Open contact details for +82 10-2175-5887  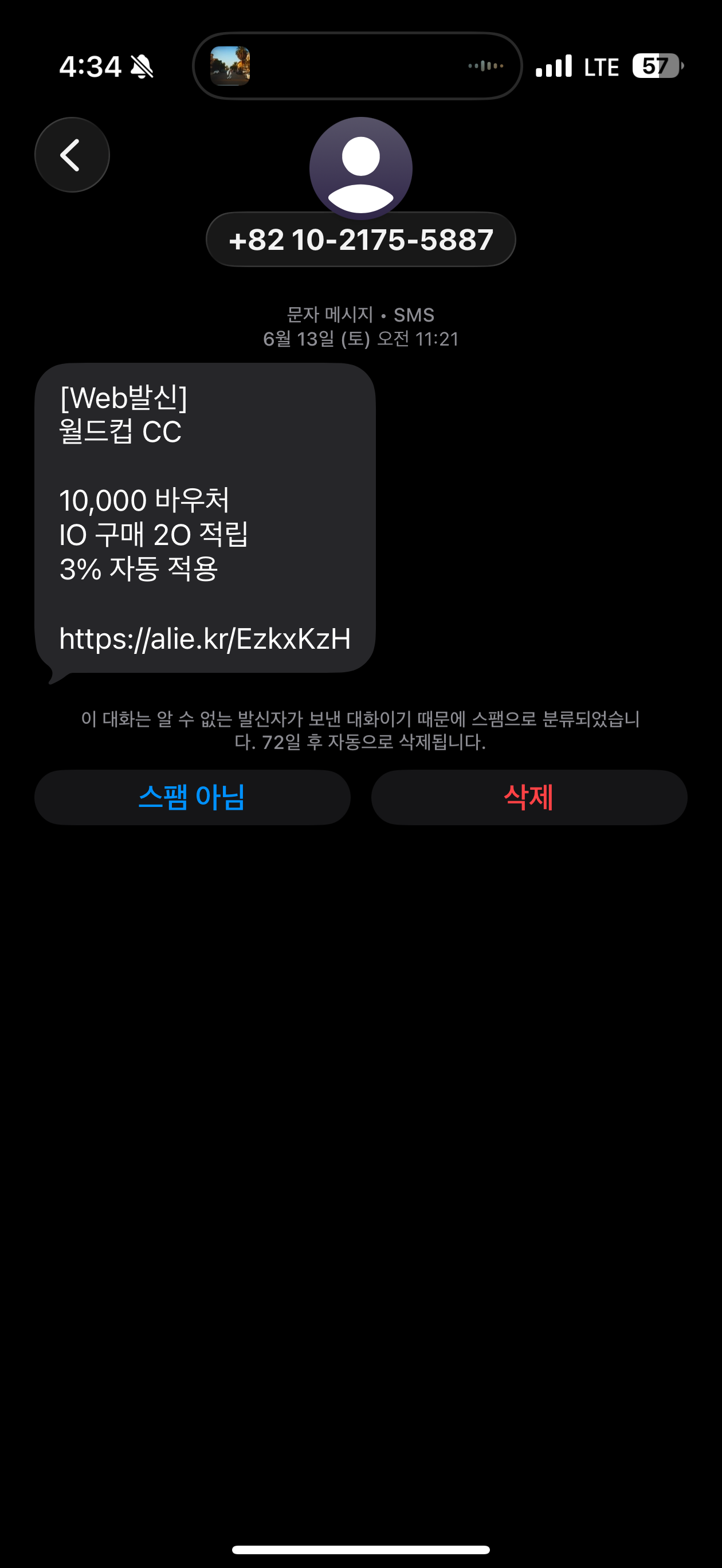point(361,239)
